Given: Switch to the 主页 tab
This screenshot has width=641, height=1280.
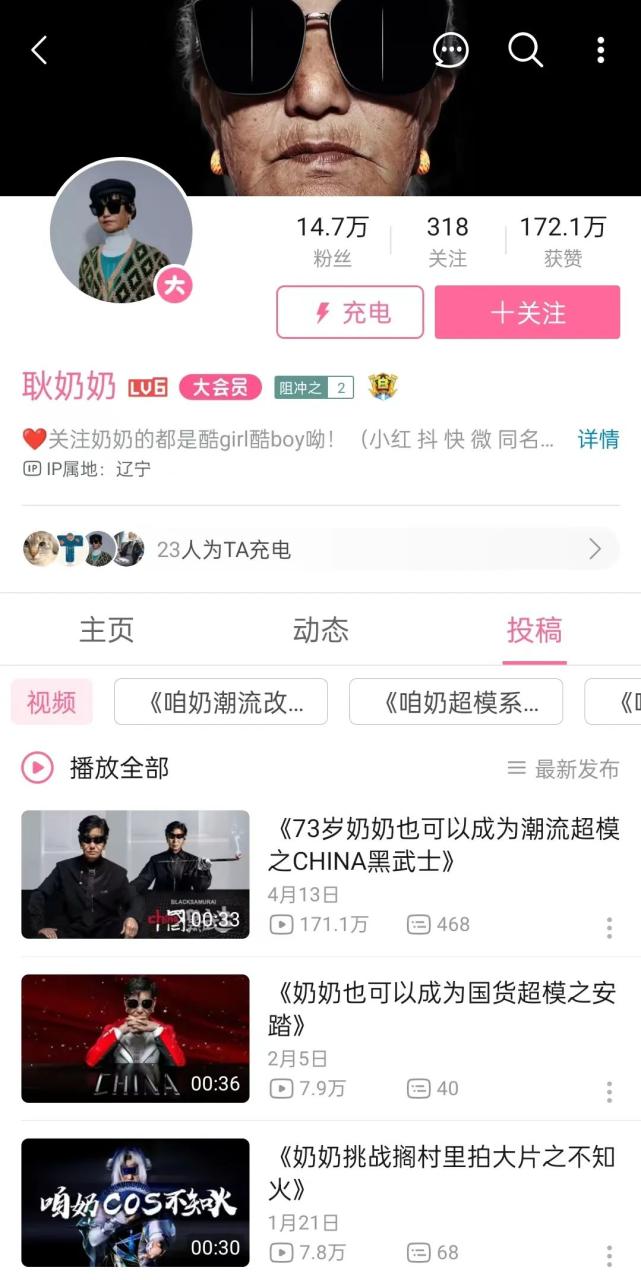Looking at the screenshot, I should [x=106, y=630].
